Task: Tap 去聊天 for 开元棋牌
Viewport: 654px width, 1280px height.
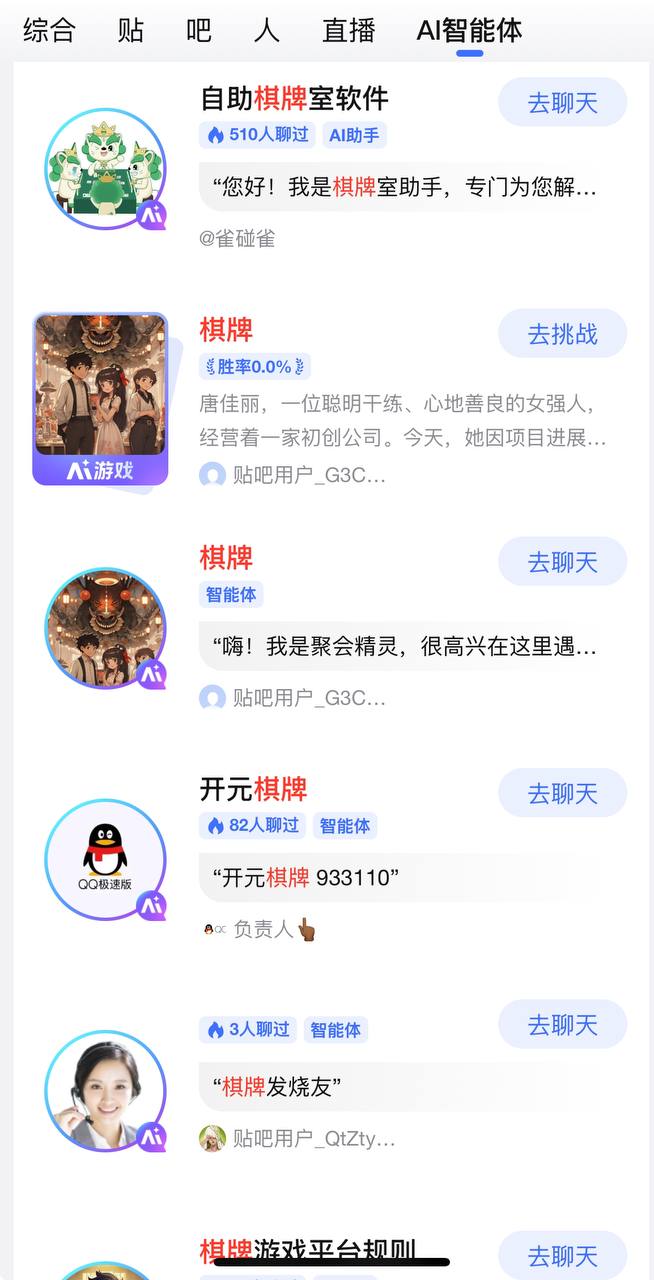Action: click(x=562, y=793)
